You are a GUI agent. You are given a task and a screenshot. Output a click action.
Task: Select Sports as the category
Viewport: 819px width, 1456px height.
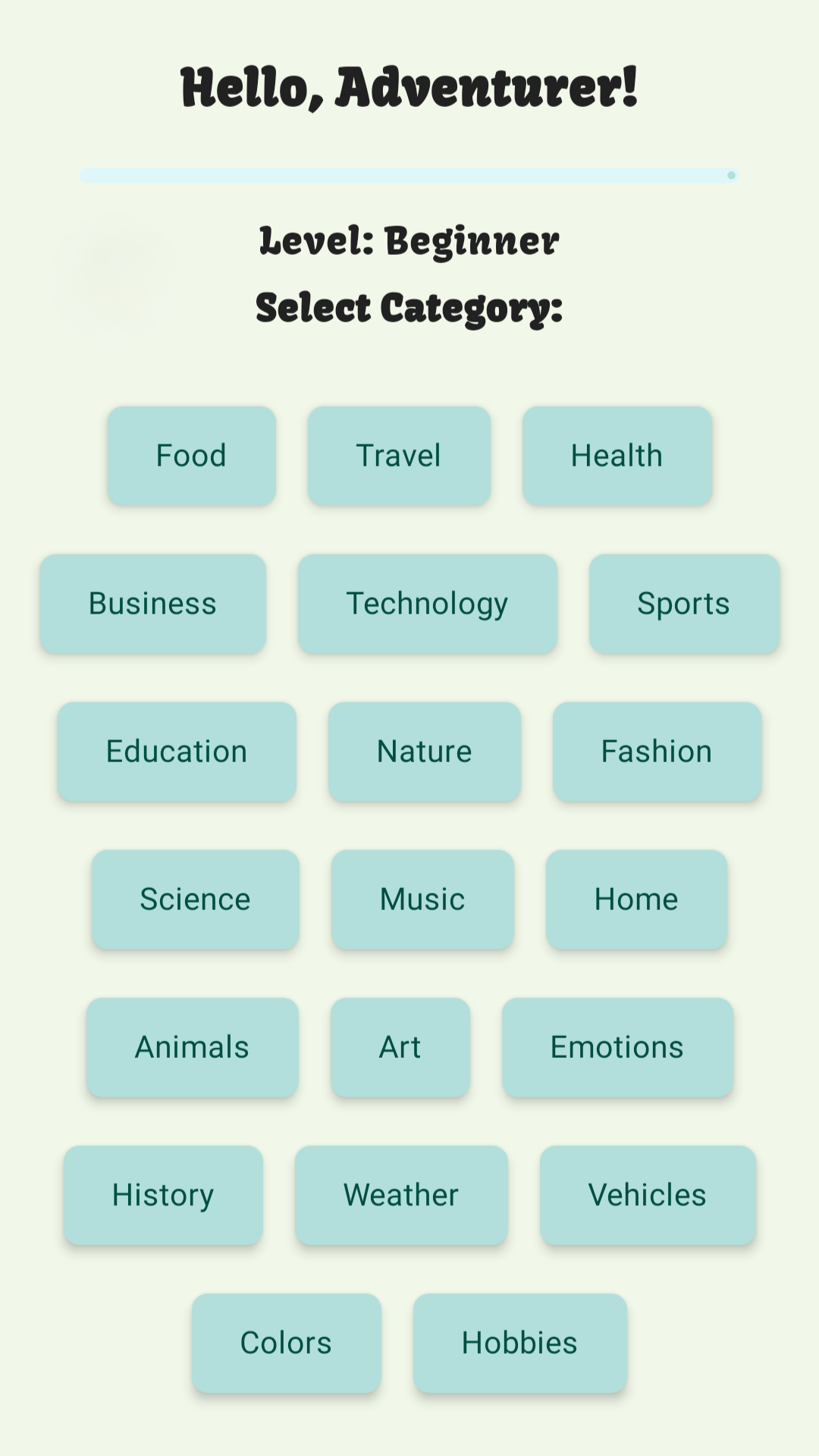pos(684,604)
